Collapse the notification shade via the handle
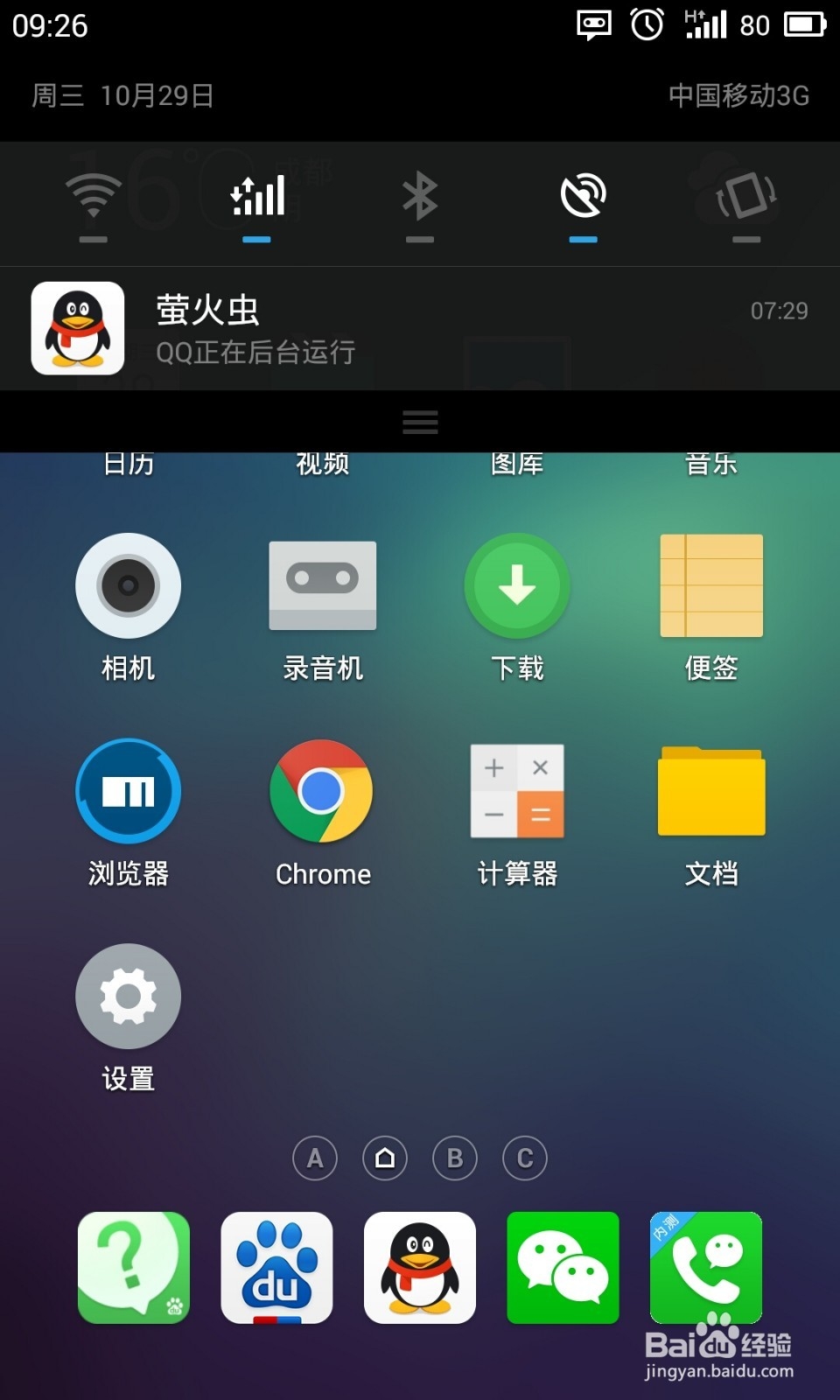This screenshot has width=840, height=1400. (x=420, y=422)
